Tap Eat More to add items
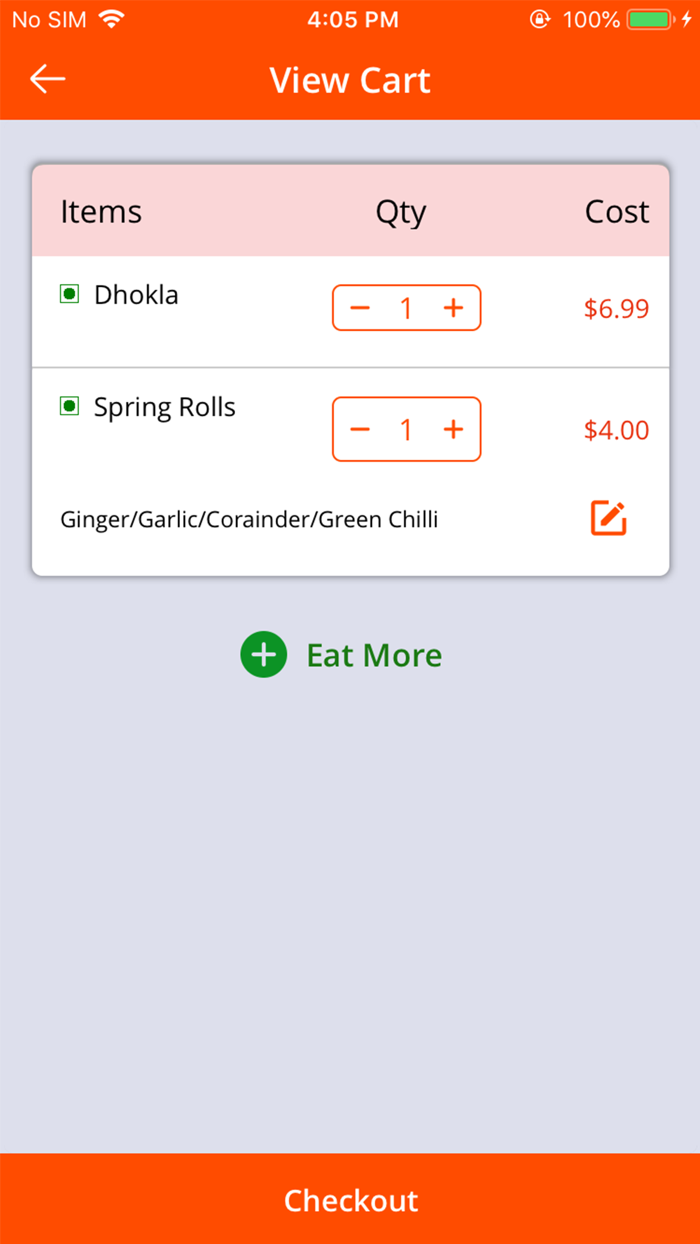Screen dimensions: 700x1244 point(342,655)
